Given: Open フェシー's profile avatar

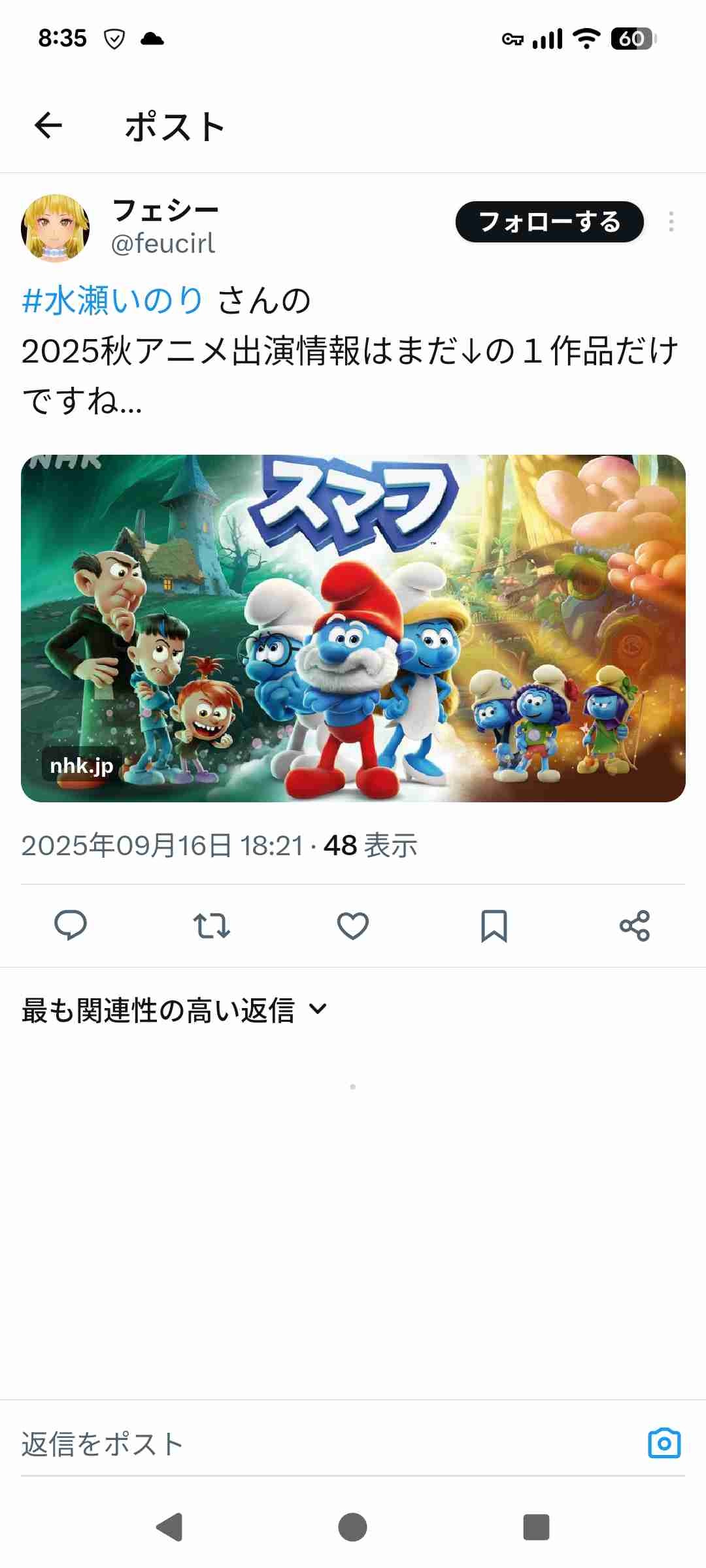Looking at the screenshot, I should click(56, 228).
